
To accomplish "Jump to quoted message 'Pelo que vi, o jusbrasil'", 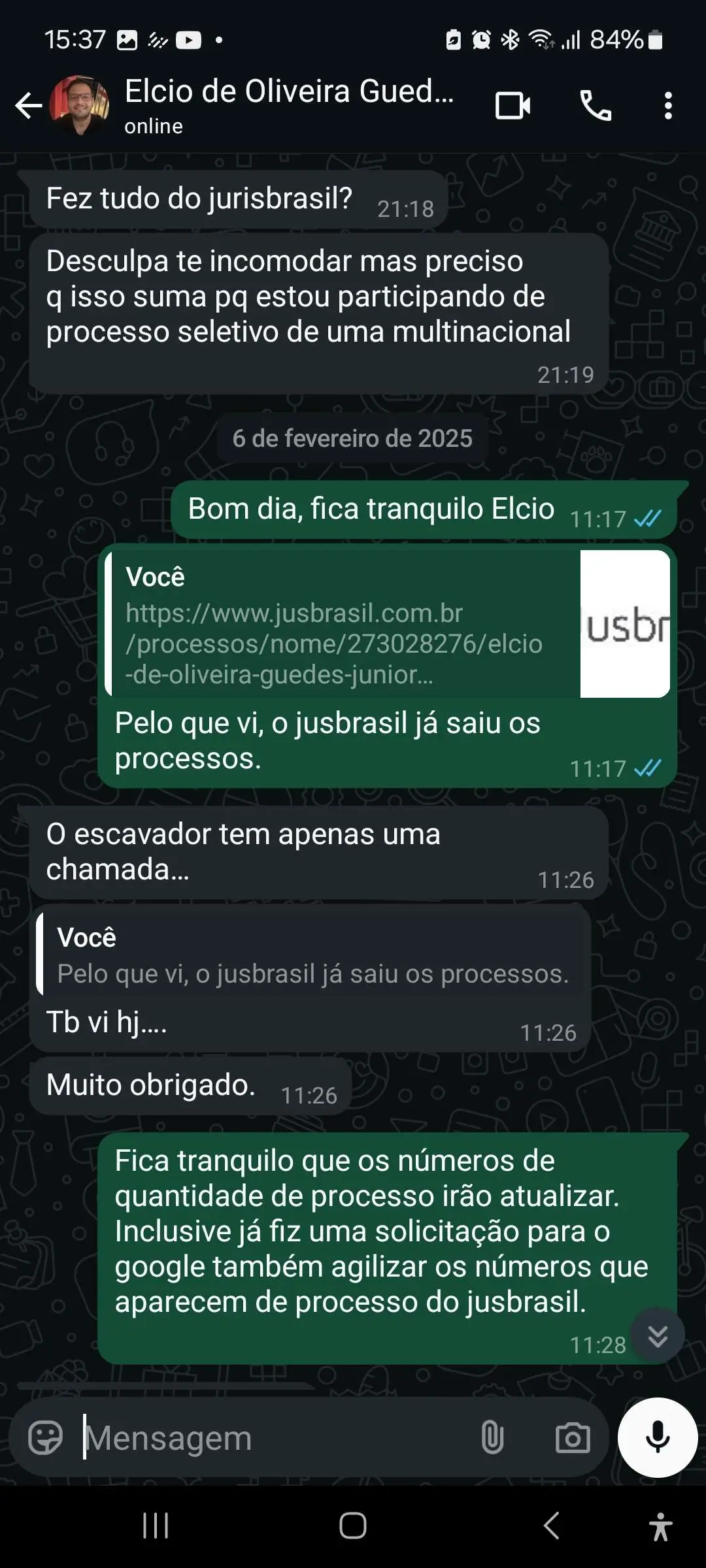I will click(x=310, y=954).
